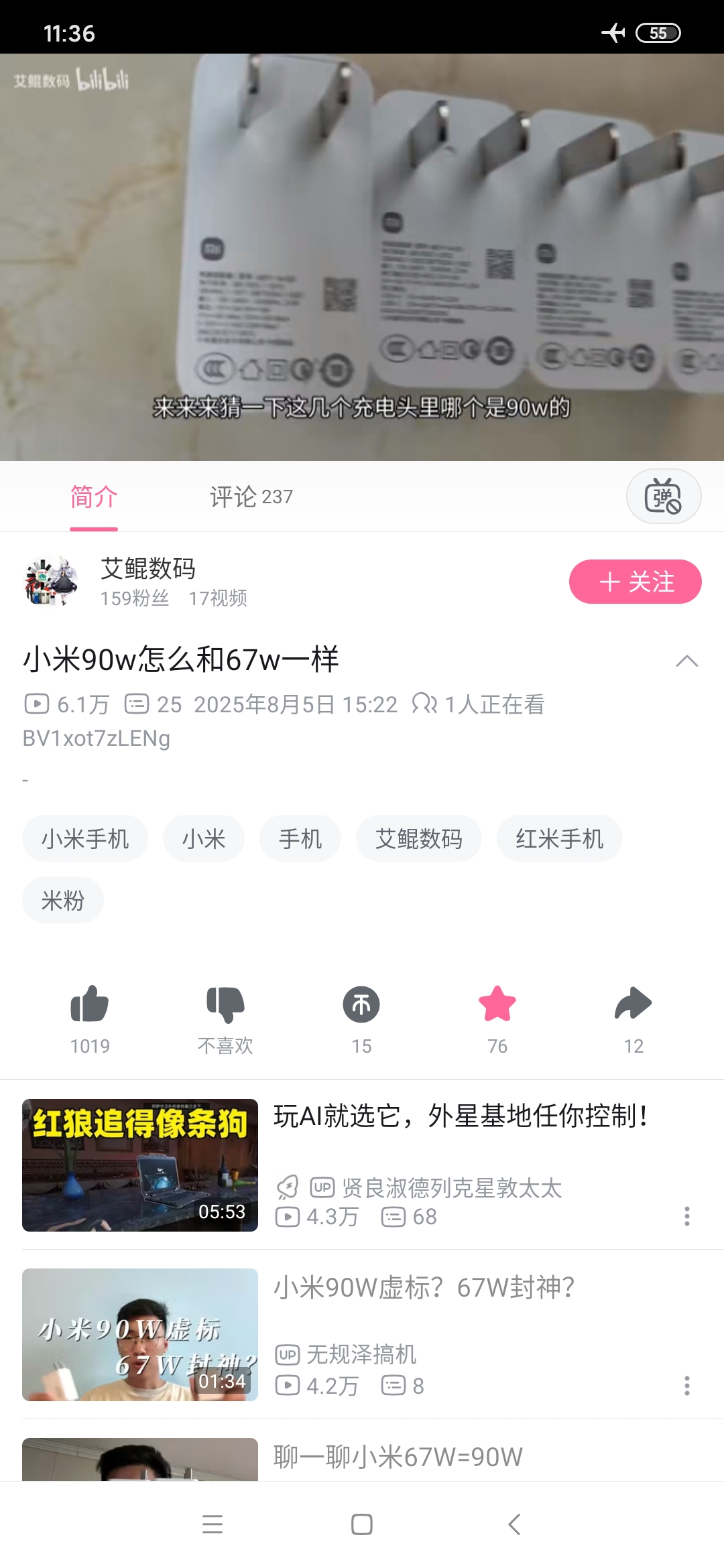
Task: Open the 小米手机 tag
Action: coord(84,838)
